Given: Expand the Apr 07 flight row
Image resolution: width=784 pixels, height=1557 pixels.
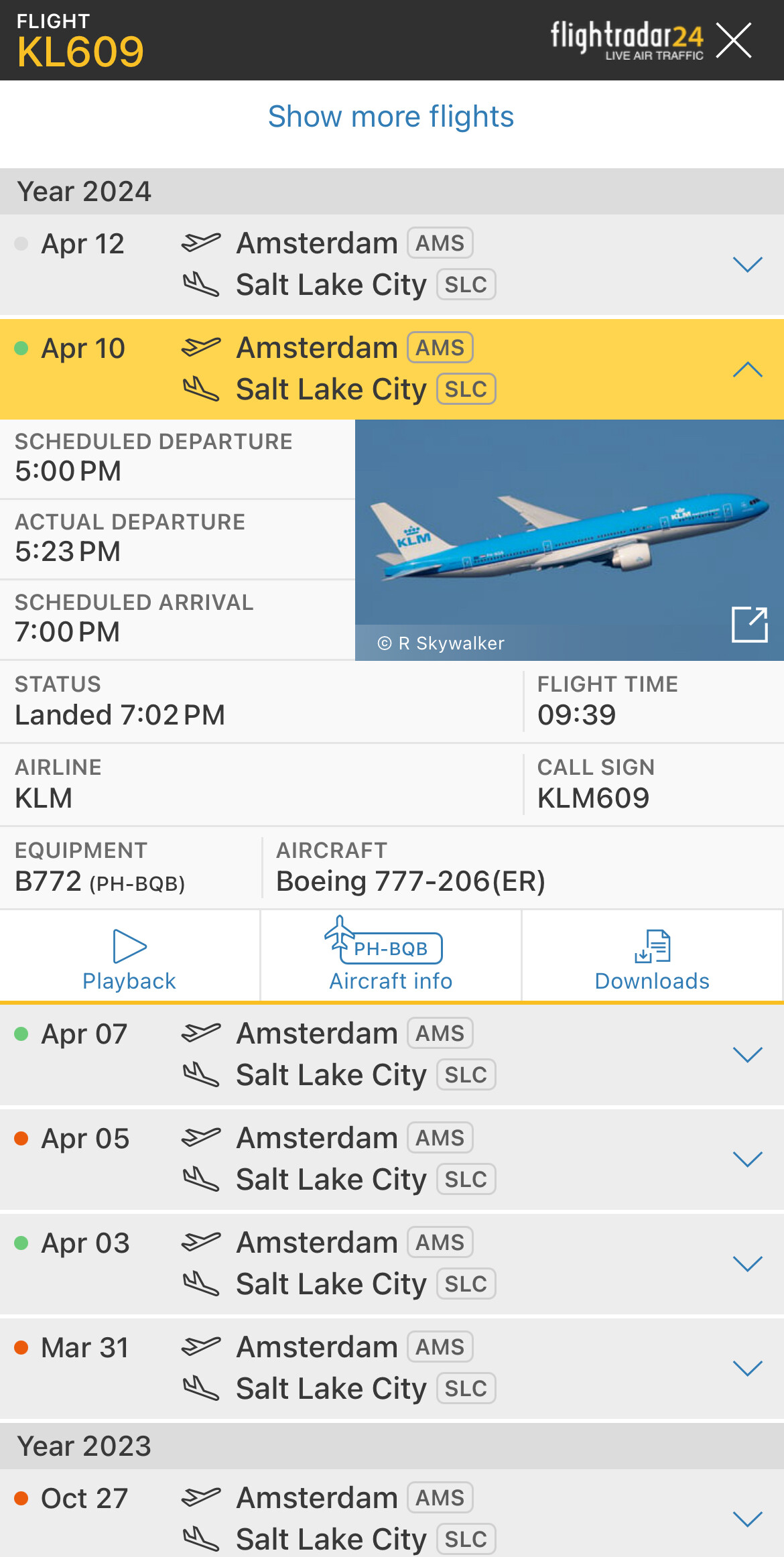Looking at the screenshot, I should point(747,1054).
